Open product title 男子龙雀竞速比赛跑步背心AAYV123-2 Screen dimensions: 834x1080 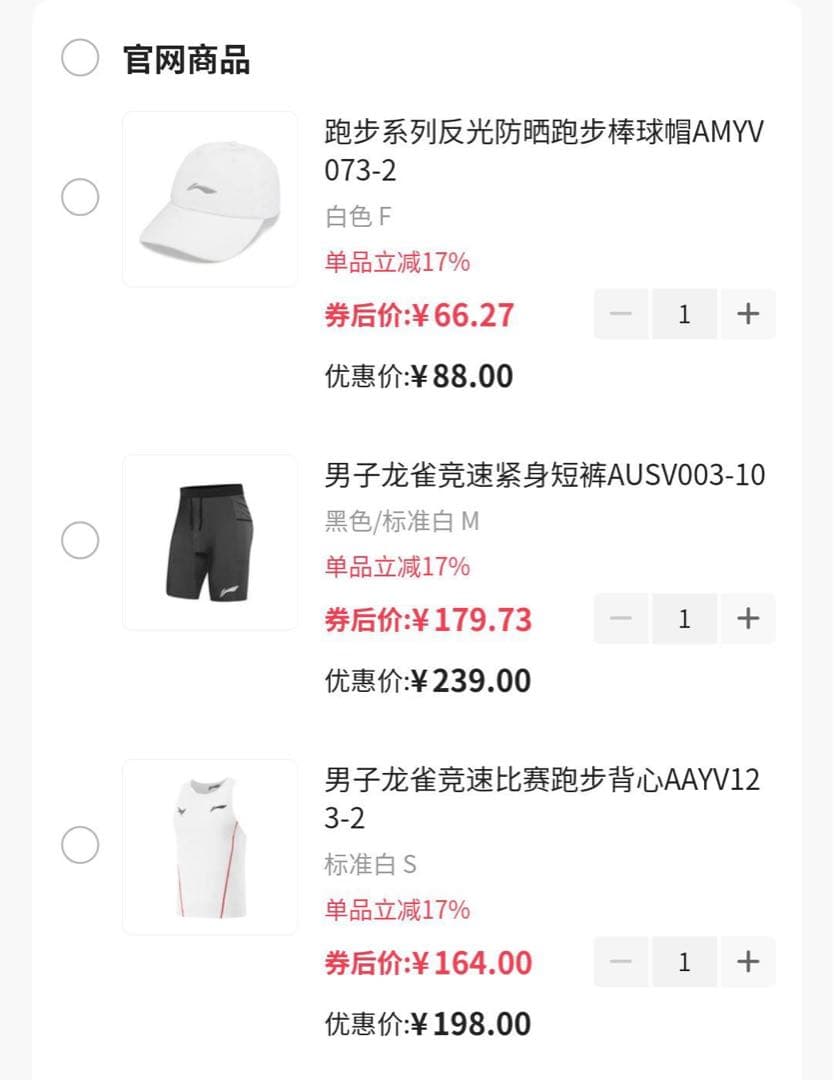540,800
